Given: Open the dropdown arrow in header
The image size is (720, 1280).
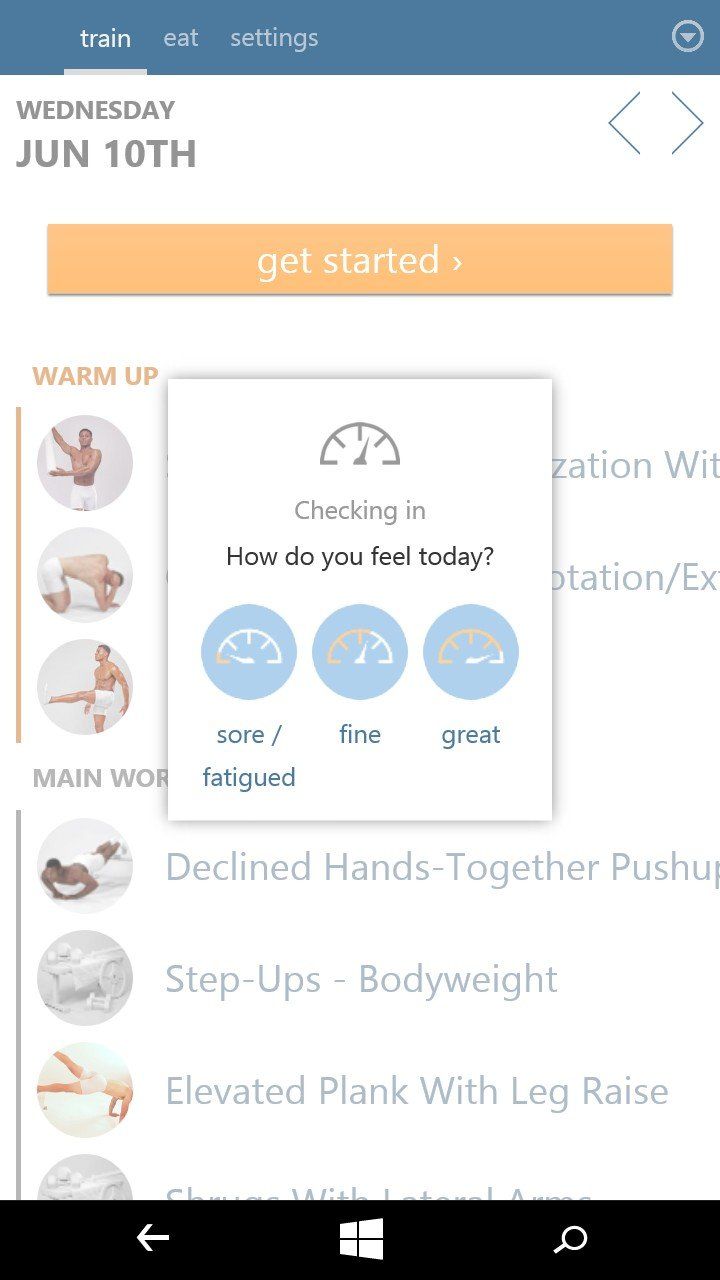Looking at the screenshot, I should pos(688,37).
